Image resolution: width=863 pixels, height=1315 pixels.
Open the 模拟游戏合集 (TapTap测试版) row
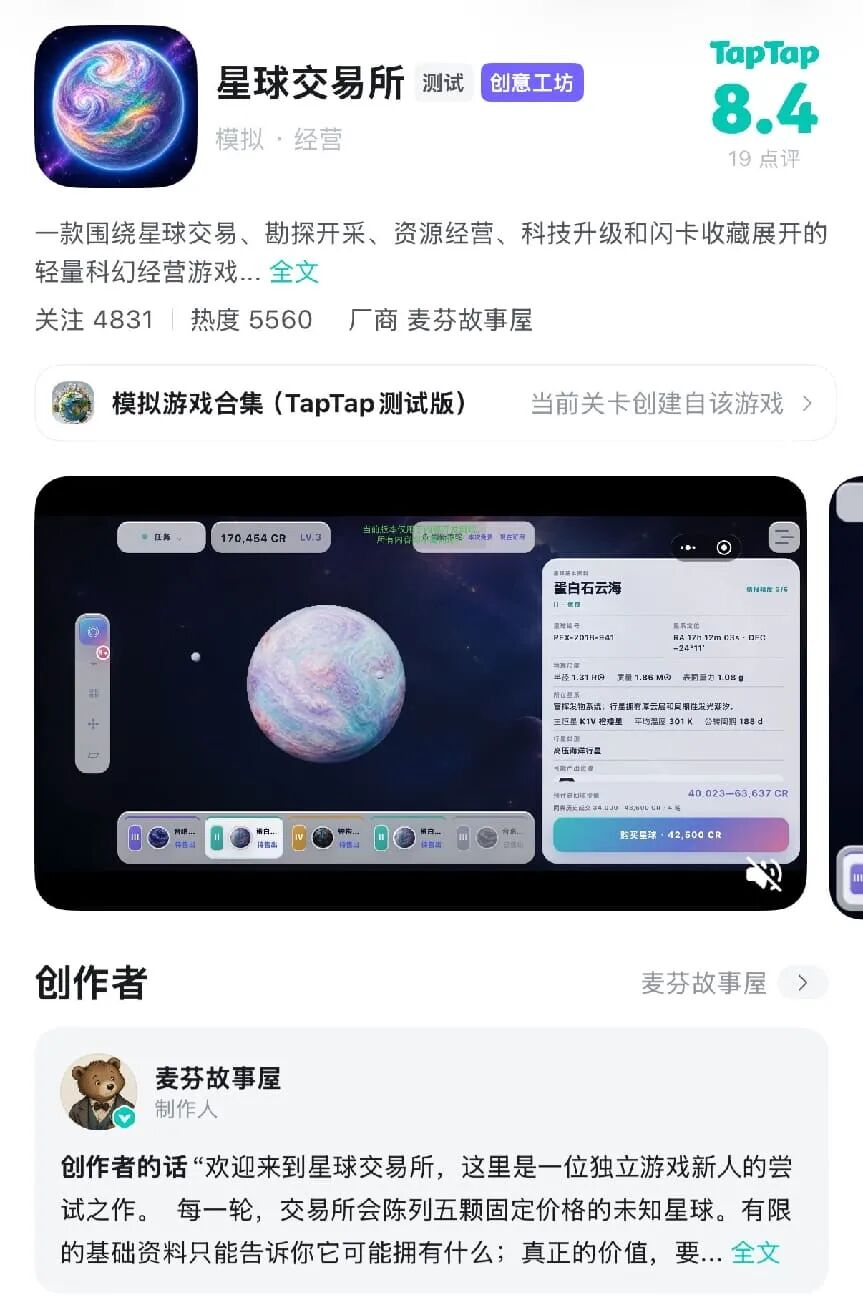pos(435,403)
